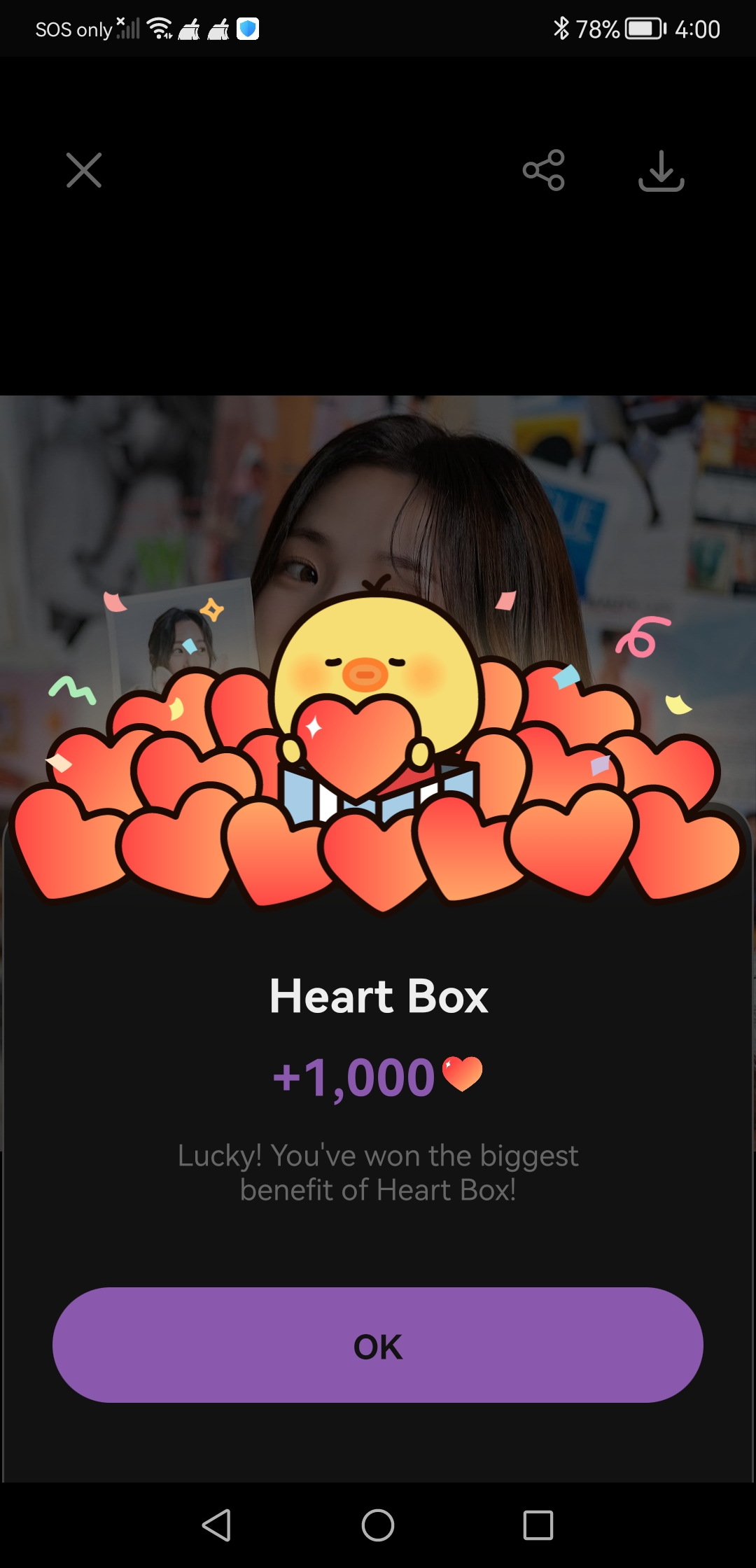Go back using system navigation
Image resolution: width=756 pixels, height=1568 pixels.
click(x=217, y=1525)
